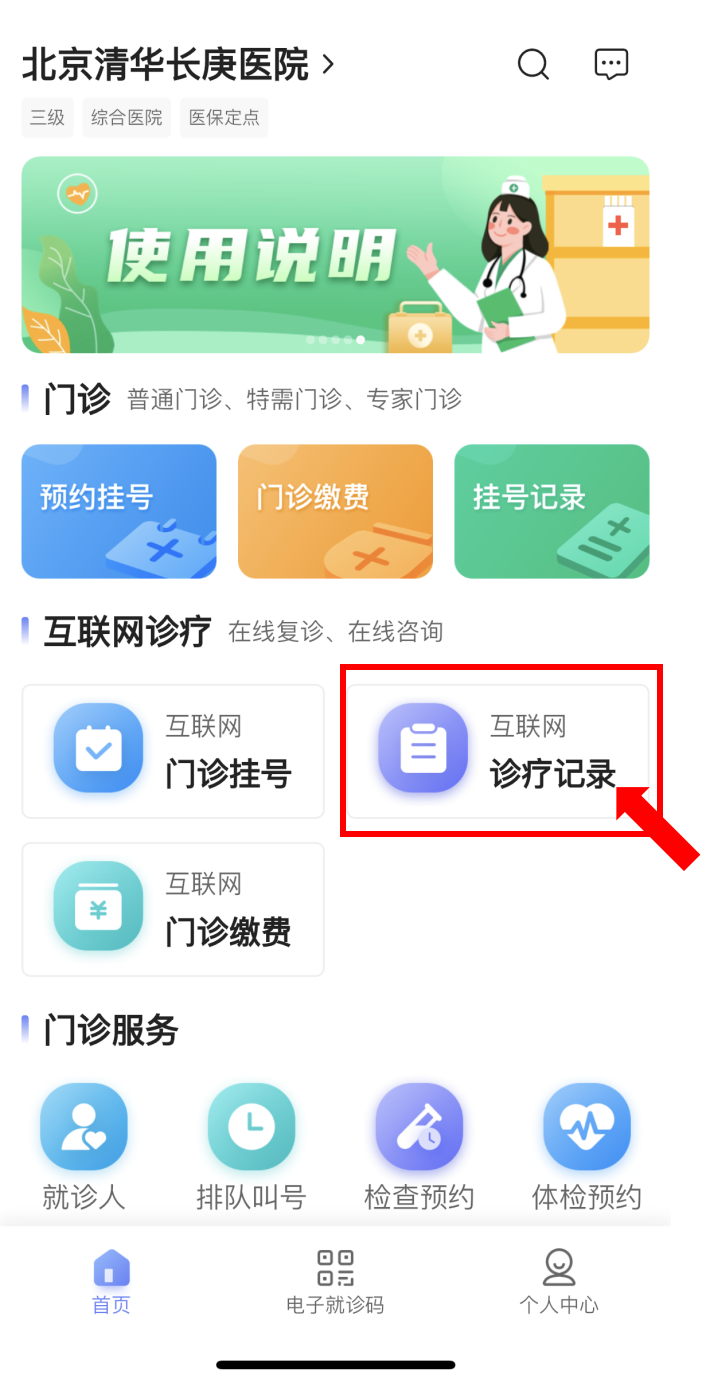
Task: Open 检查预约 service
Action: click(x=419, y=1146)
